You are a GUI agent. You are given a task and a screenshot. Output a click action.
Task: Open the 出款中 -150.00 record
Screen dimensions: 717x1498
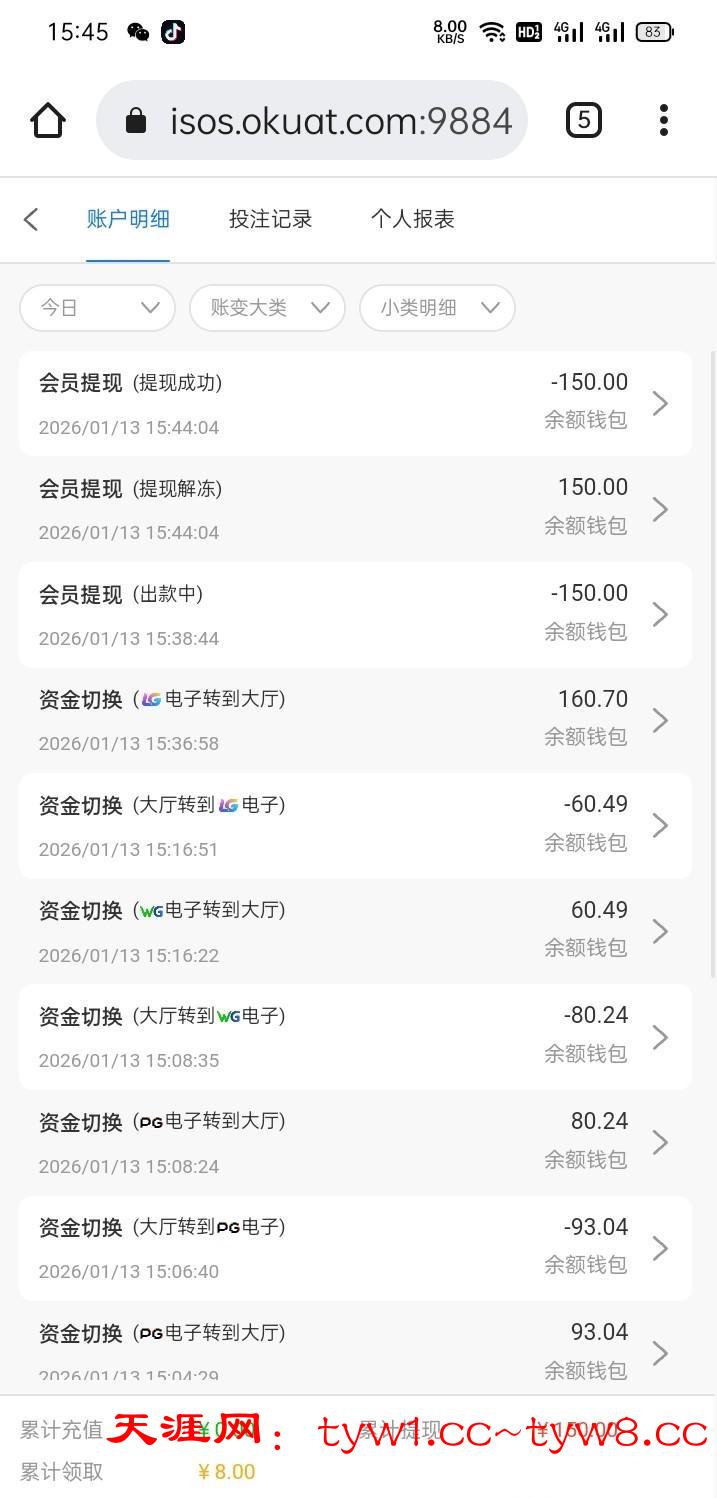click(x=355, y=614)
